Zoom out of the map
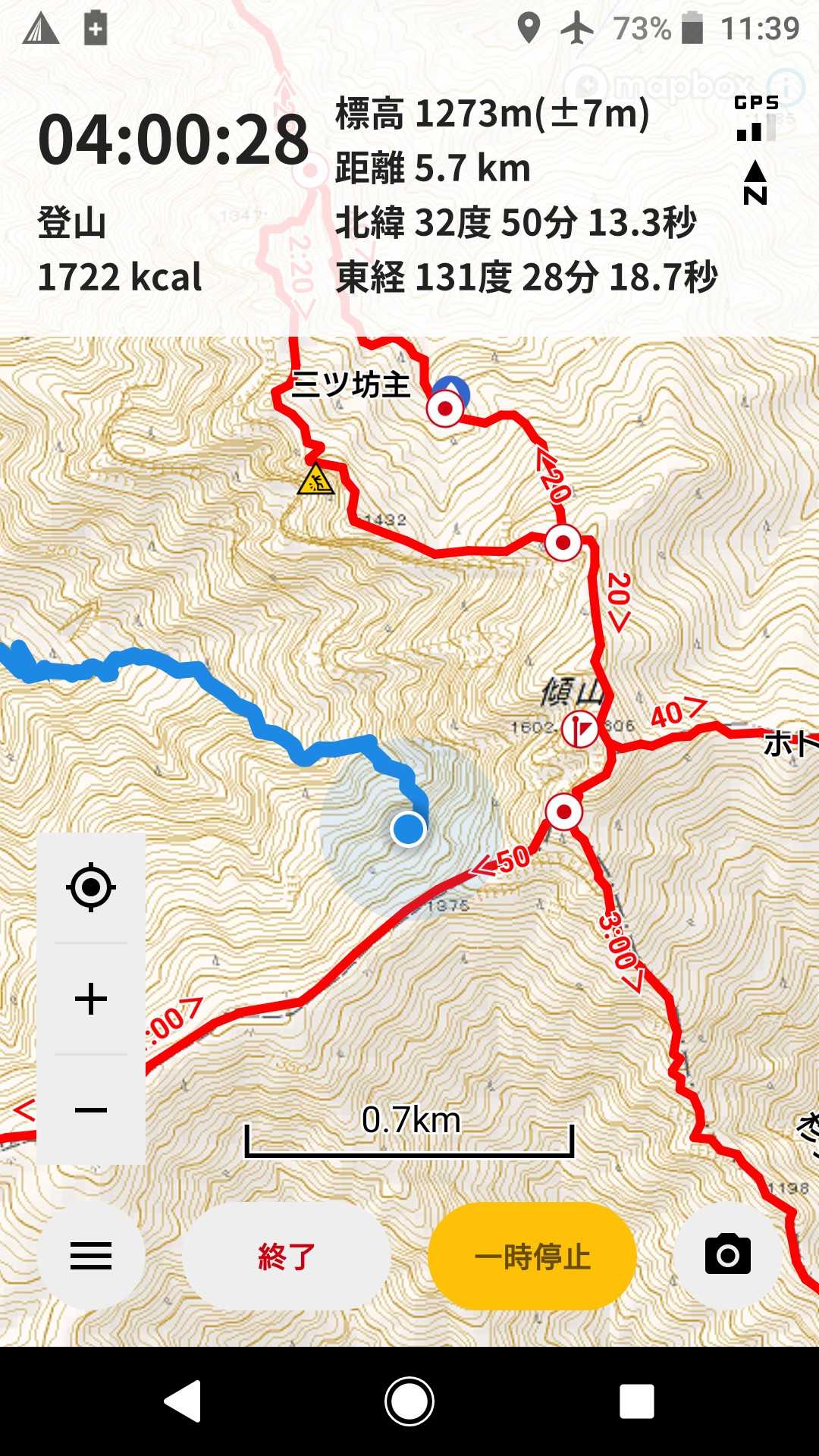This screenshot has height=1456, width=819. tap(91, 1111)
